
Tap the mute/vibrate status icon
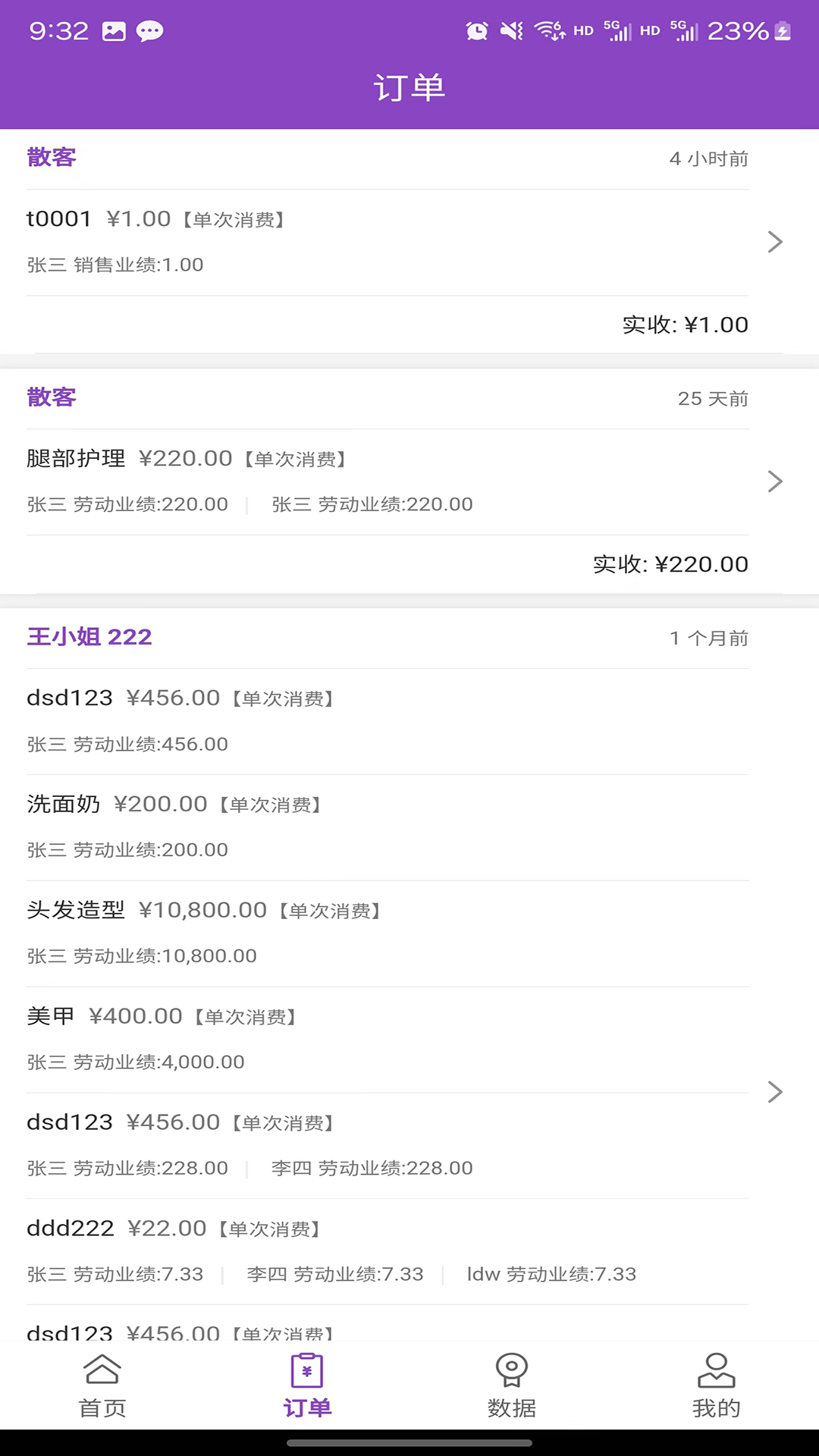[512, 30]
